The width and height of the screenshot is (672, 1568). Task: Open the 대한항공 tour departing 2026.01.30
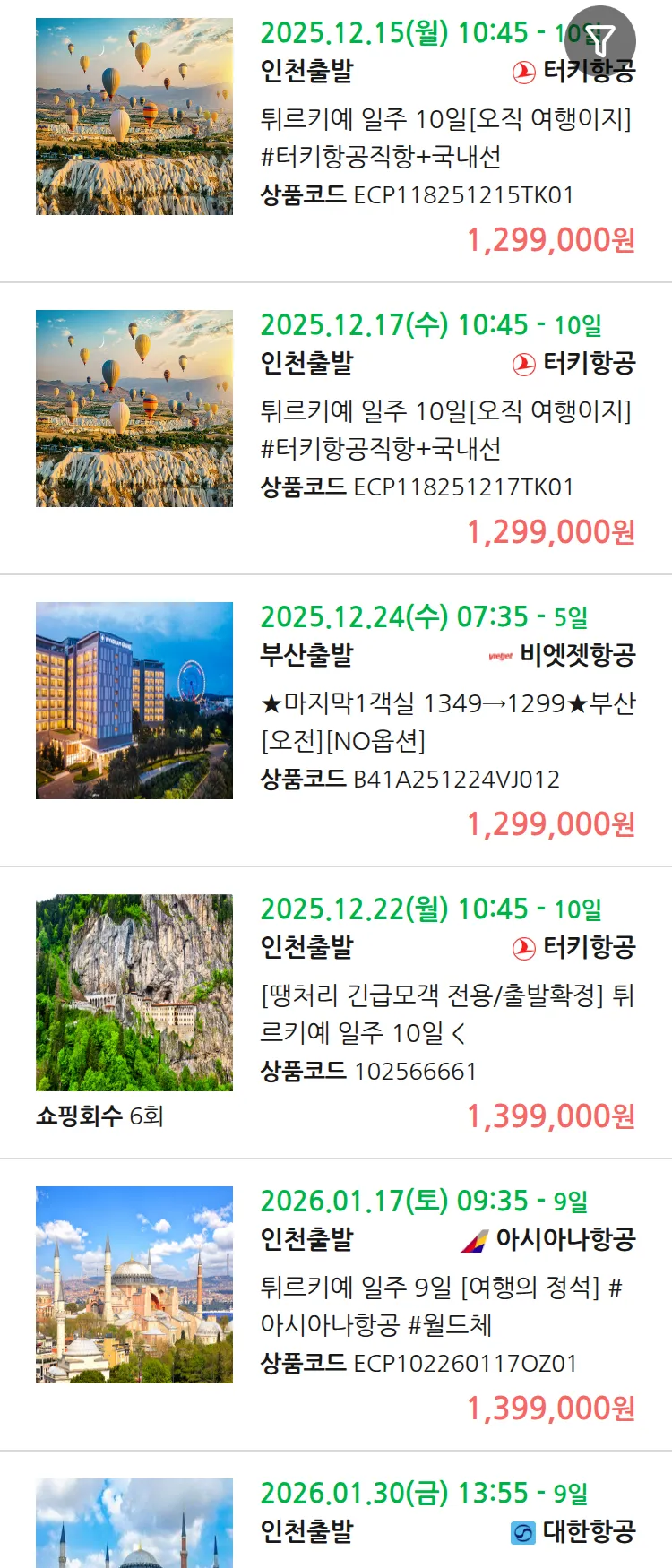tap(445, 1514)
